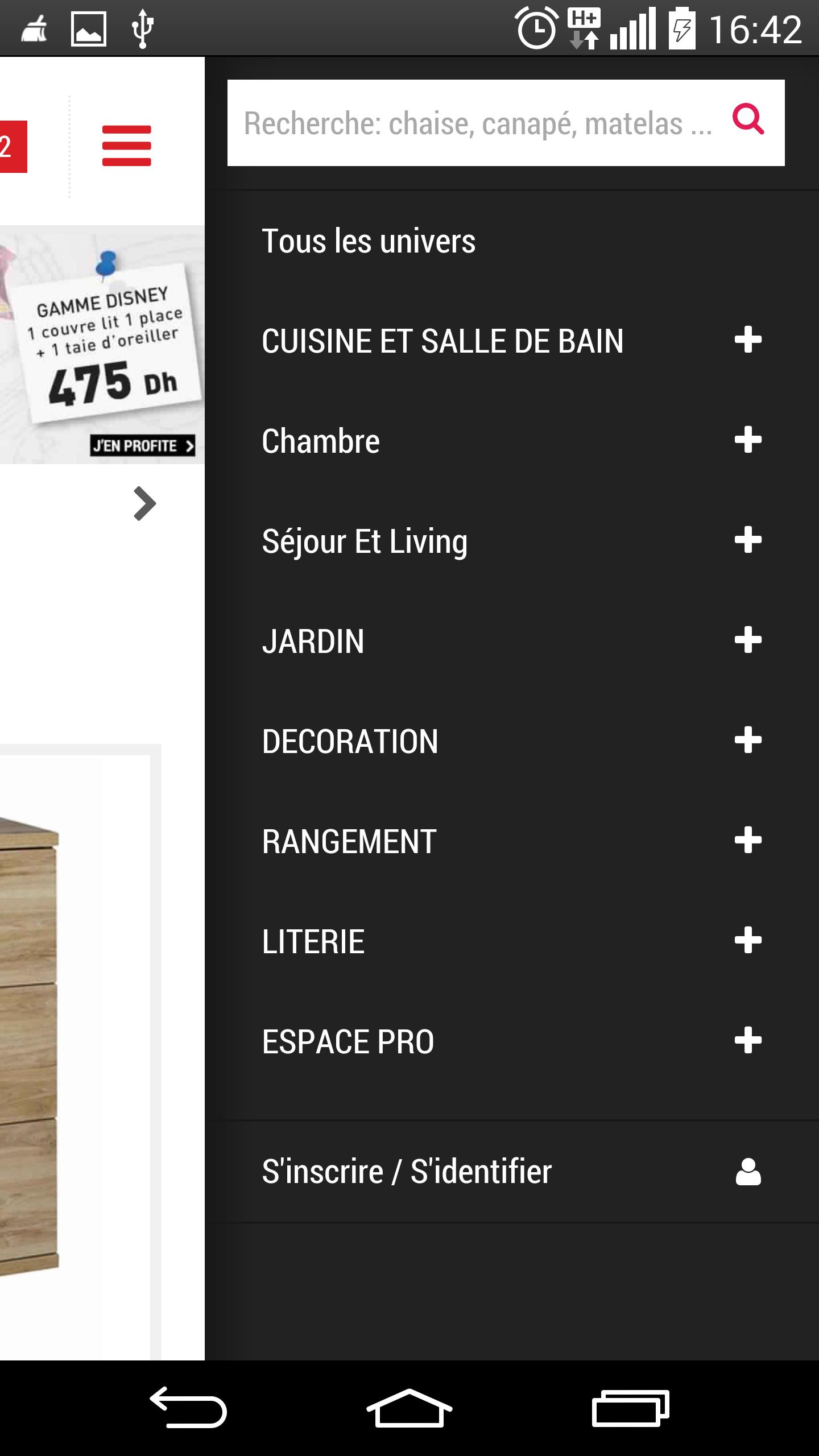Viewport: 819px width, 1456px height.
Task: Go back with the system back button
Action: pos(188,1408)
